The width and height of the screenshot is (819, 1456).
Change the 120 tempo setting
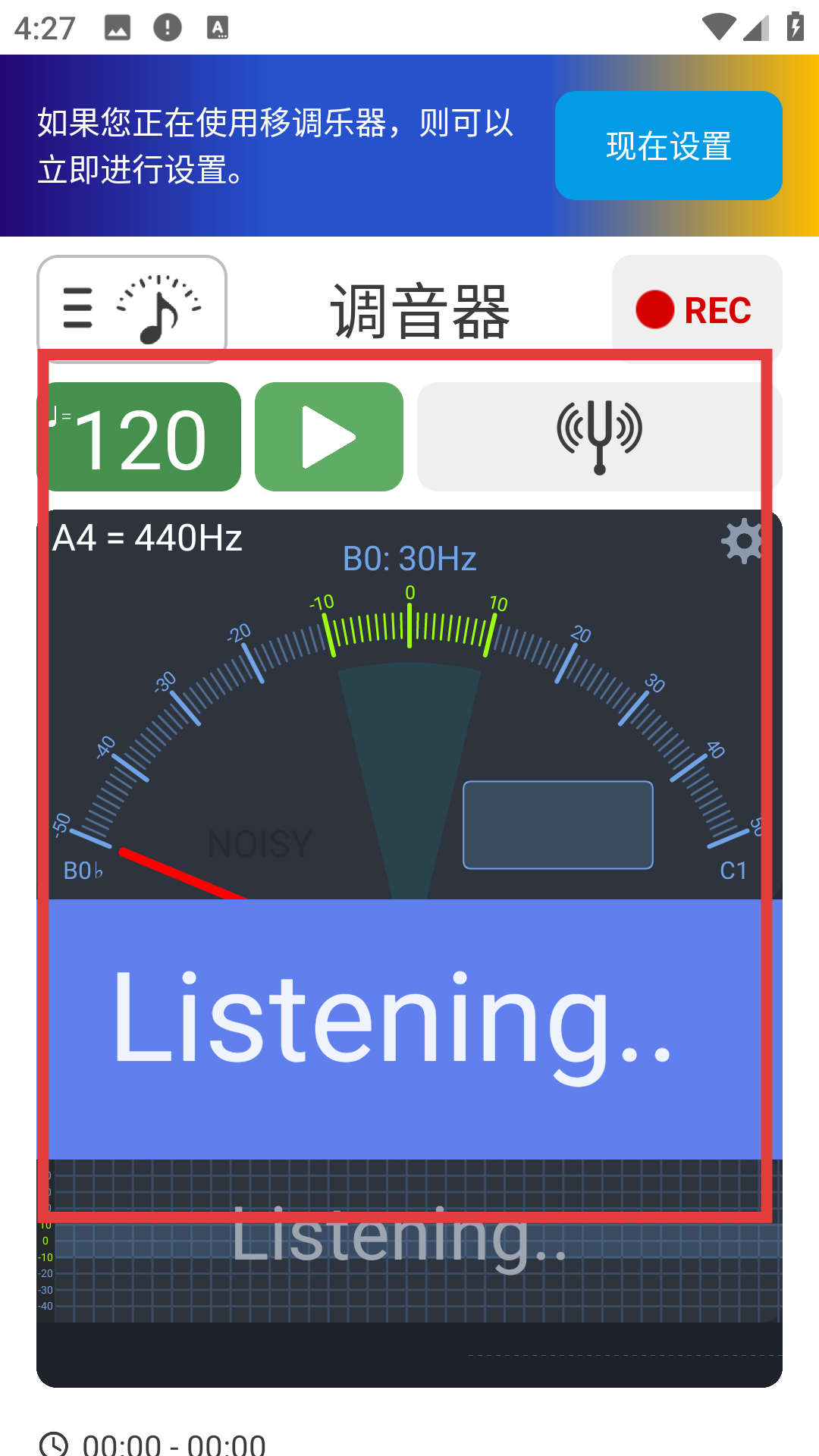(x=141, y=438)
